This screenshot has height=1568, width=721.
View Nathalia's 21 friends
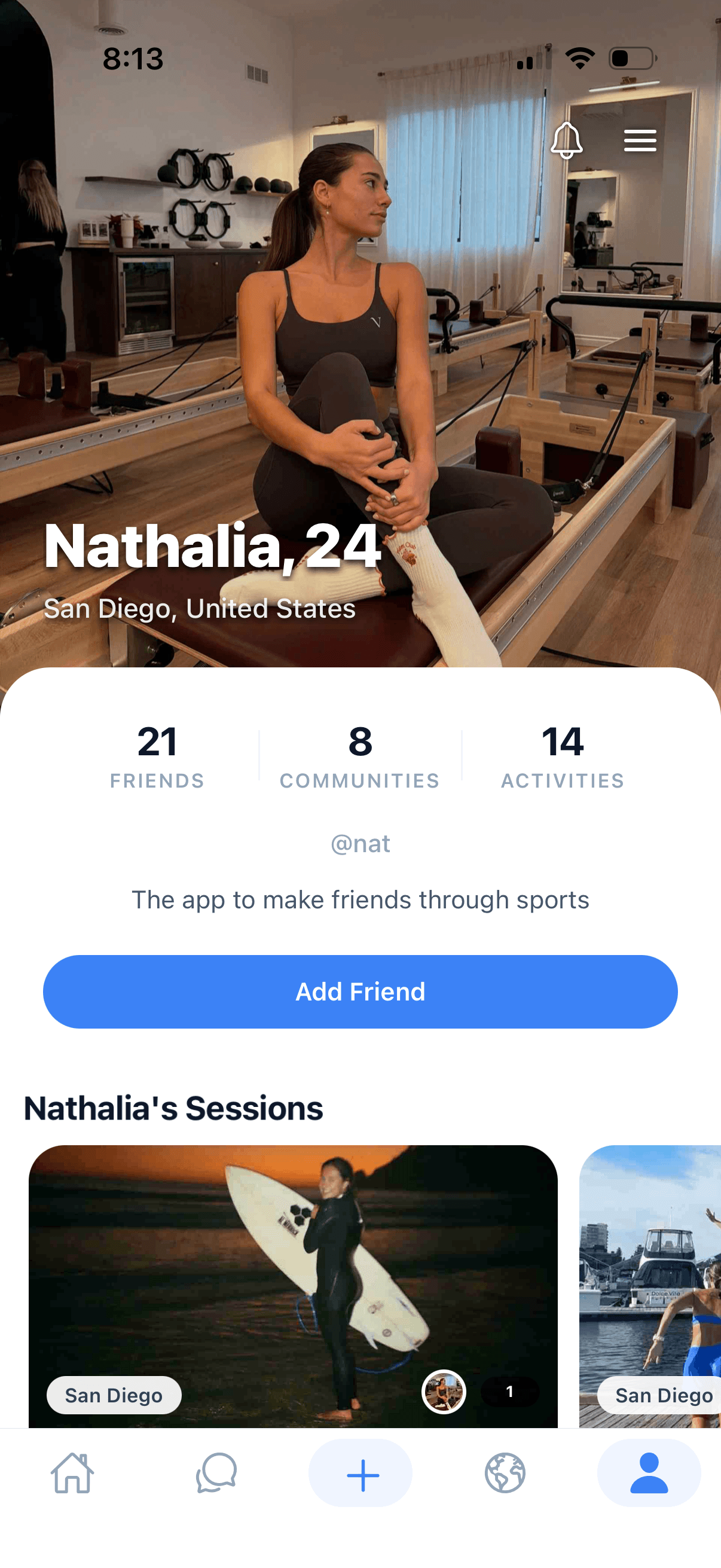point(157,756)
